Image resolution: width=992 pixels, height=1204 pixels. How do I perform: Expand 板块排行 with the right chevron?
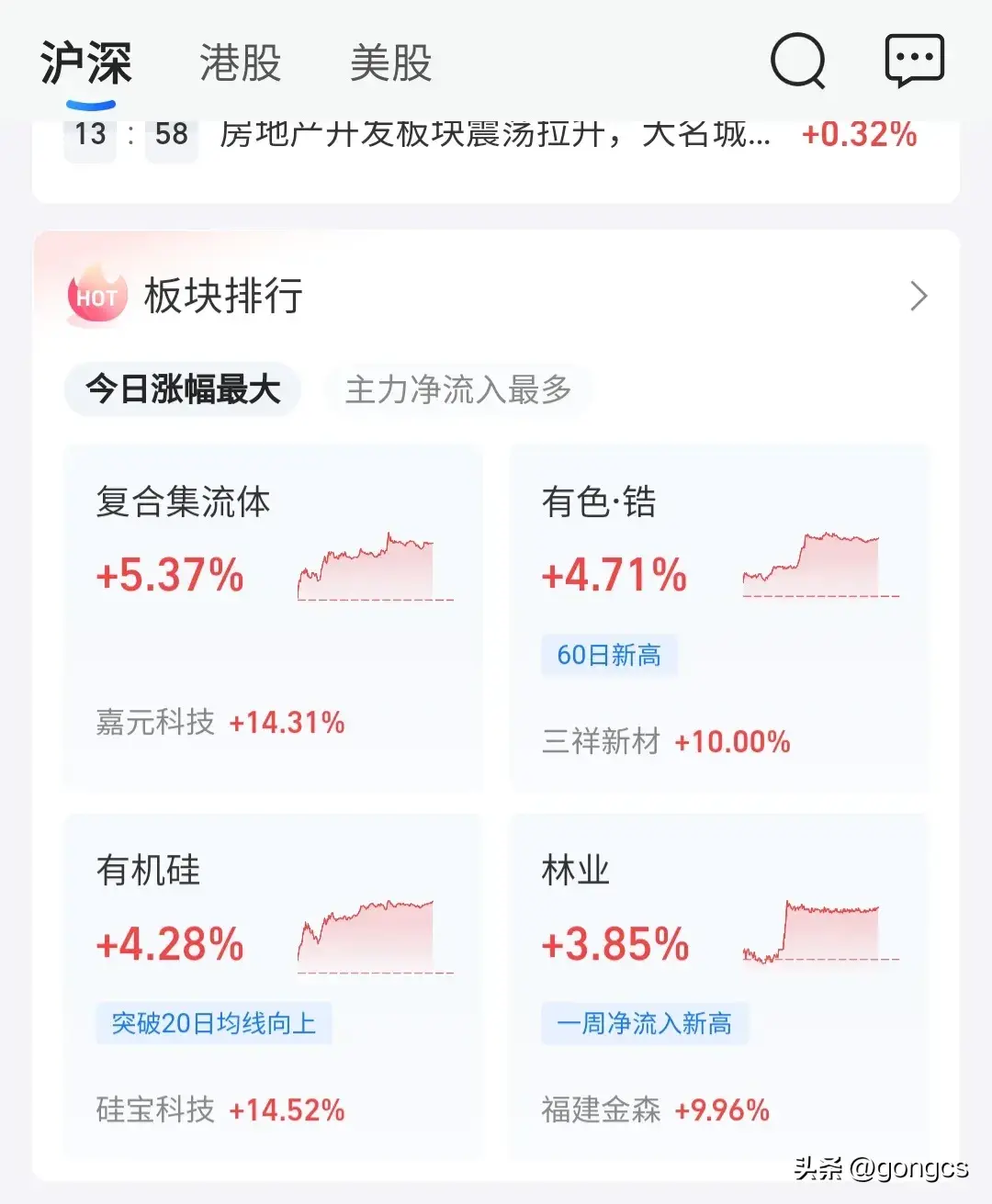(x=919, y=296)
